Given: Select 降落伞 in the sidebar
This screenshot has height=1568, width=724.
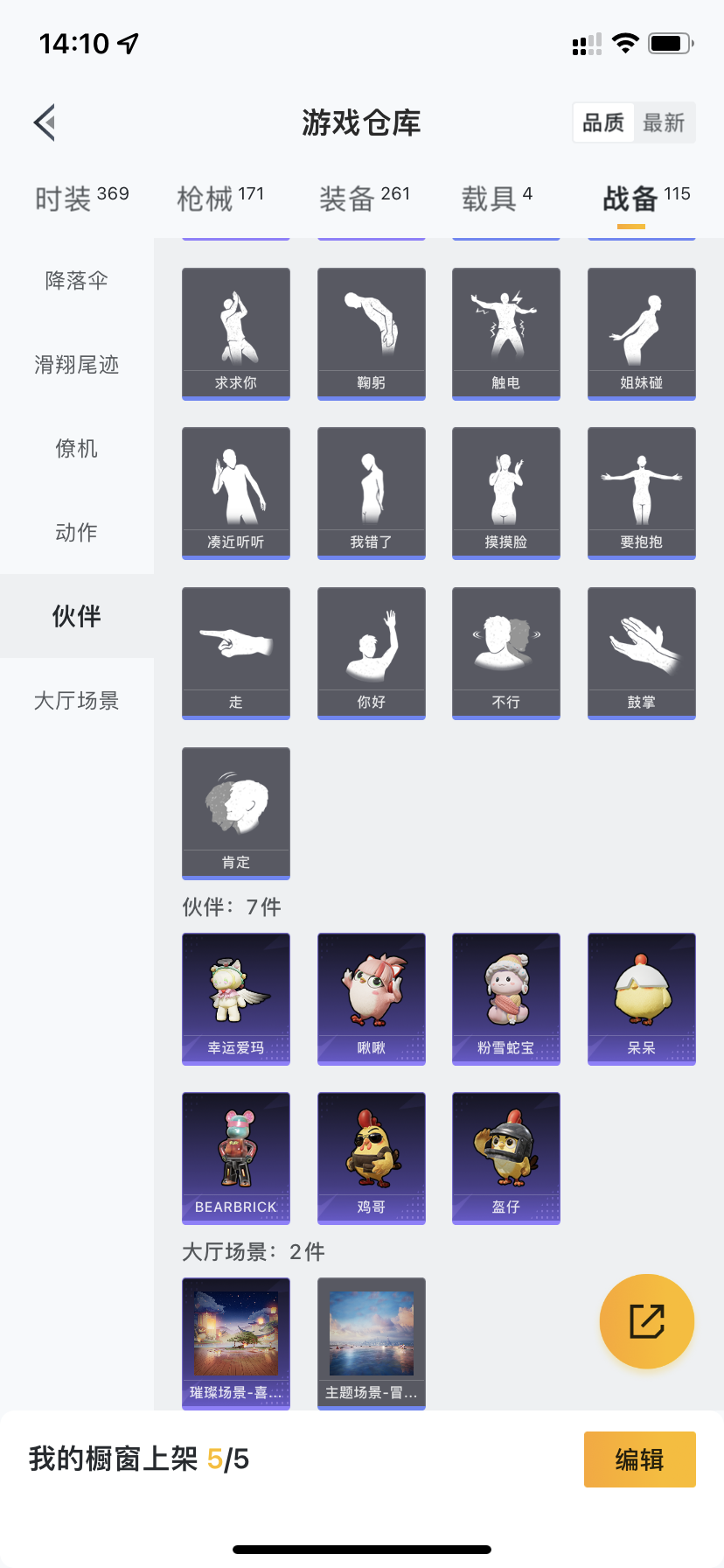Looking at the screenshot, I should click(77, 281).
